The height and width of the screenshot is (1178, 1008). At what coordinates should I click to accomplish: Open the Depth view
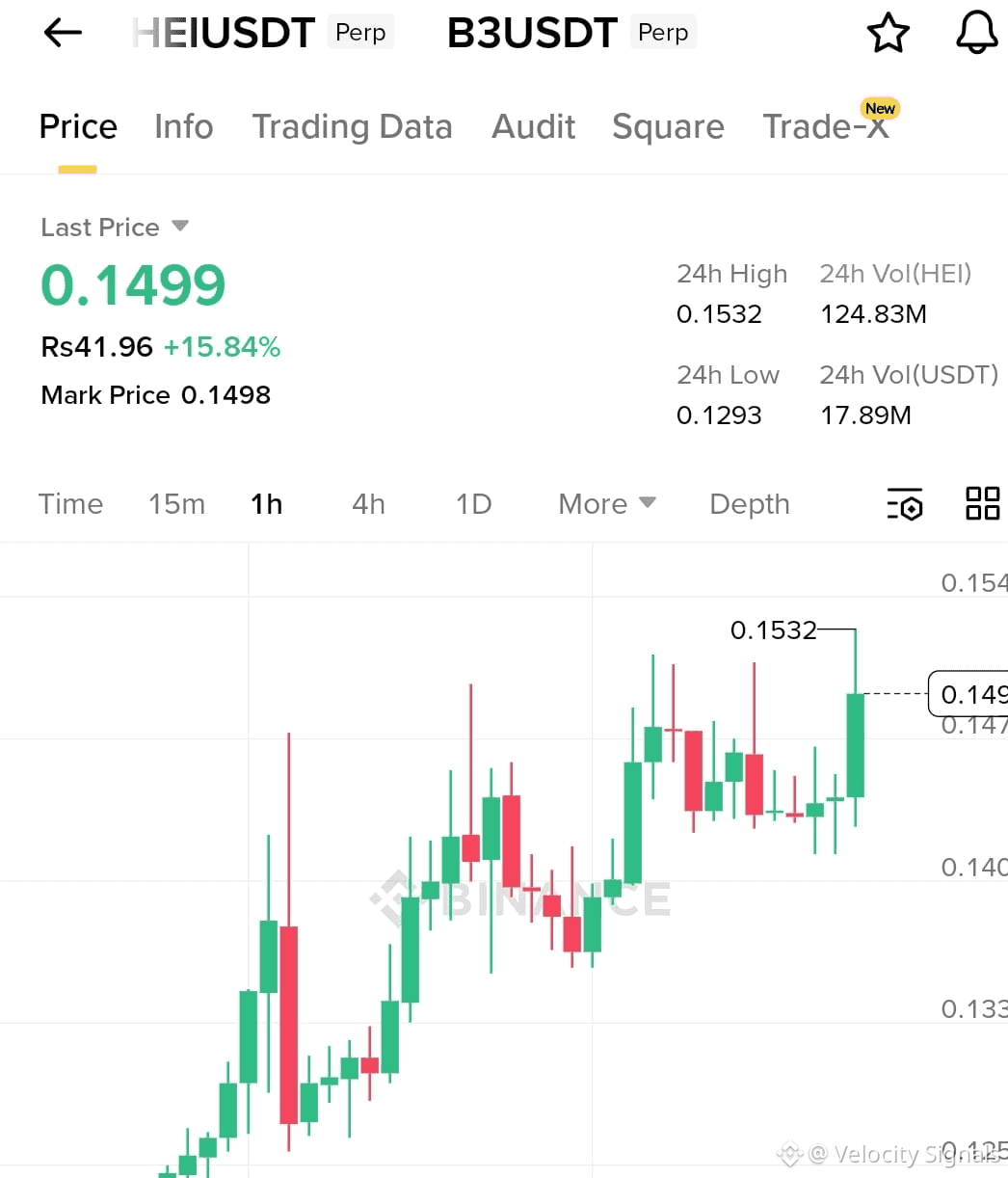coord(750,503)
